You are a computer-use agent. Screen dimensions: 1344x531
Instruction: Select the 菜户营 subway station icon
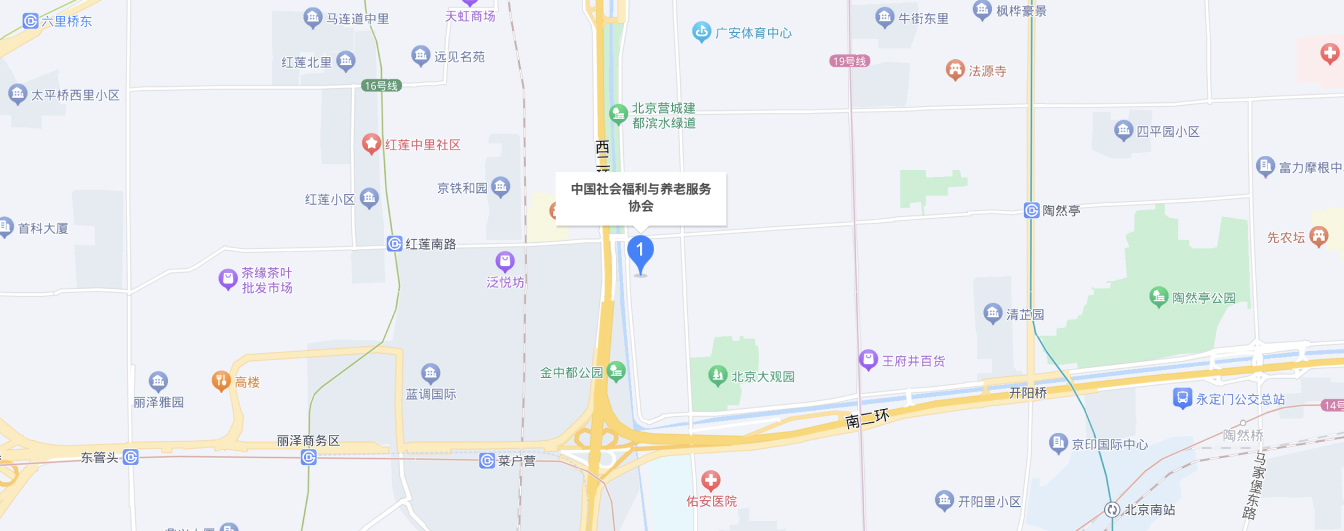487,461
